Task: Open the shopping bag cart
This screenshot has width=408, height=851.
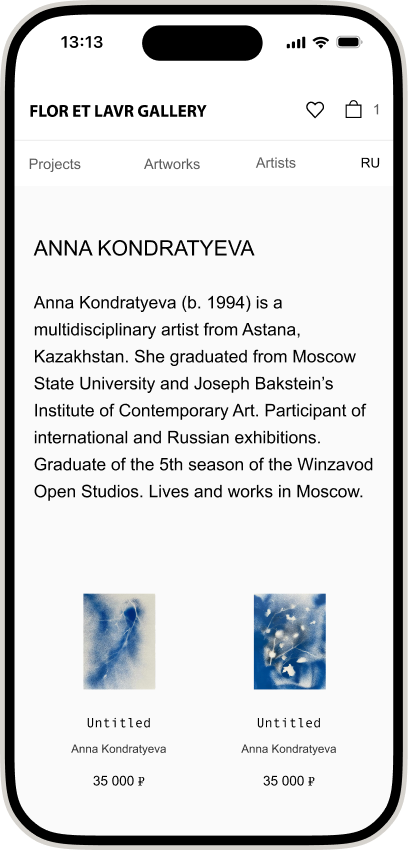Action: point(353,109)
